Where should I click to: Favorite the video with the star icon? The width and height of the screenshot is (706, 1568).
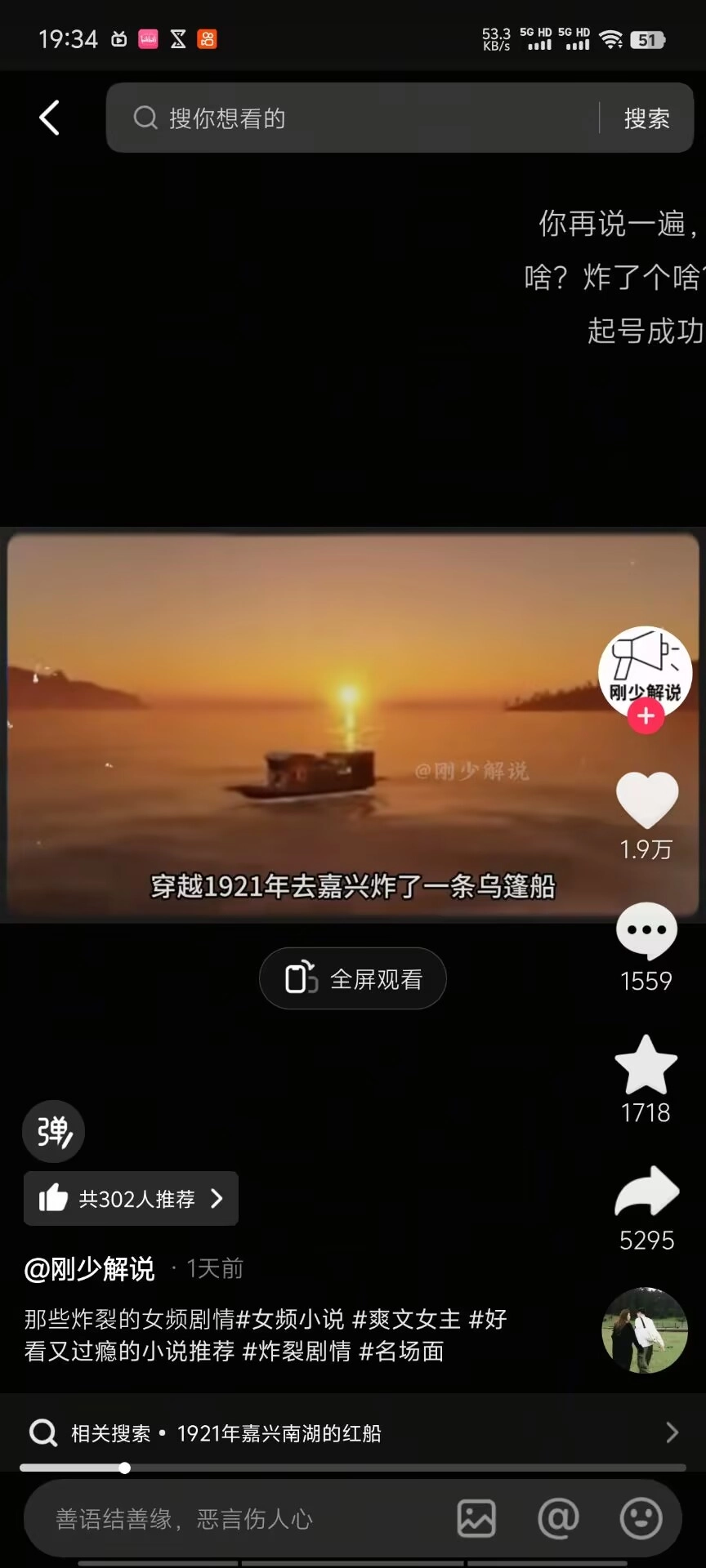(x=646, y=1064)
